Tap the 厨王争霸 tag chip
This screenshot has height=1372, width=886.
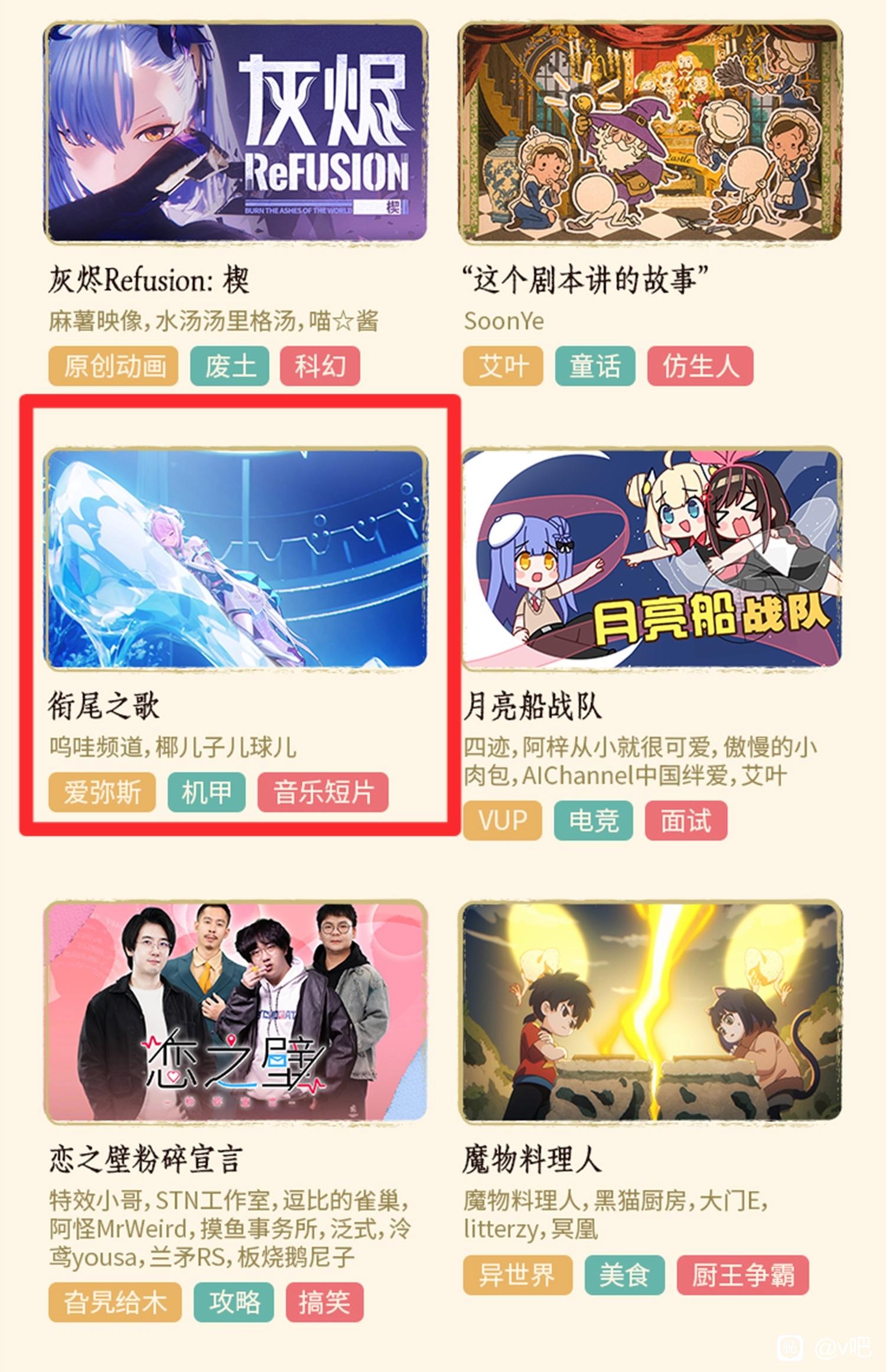coord(742,1275)
